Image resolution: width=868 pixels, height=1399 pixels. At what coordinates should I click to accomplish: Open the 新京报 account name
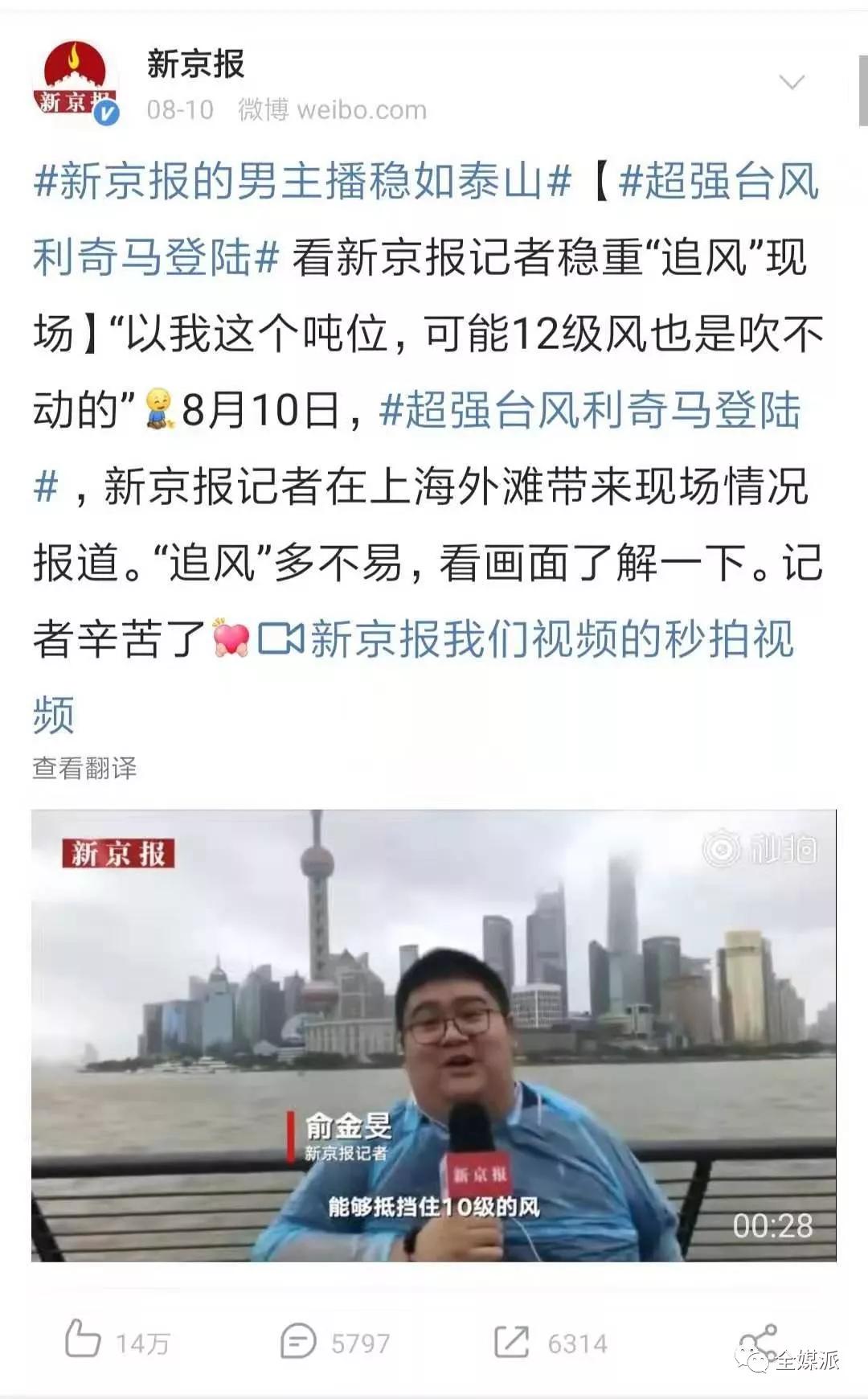coord(195,64)
